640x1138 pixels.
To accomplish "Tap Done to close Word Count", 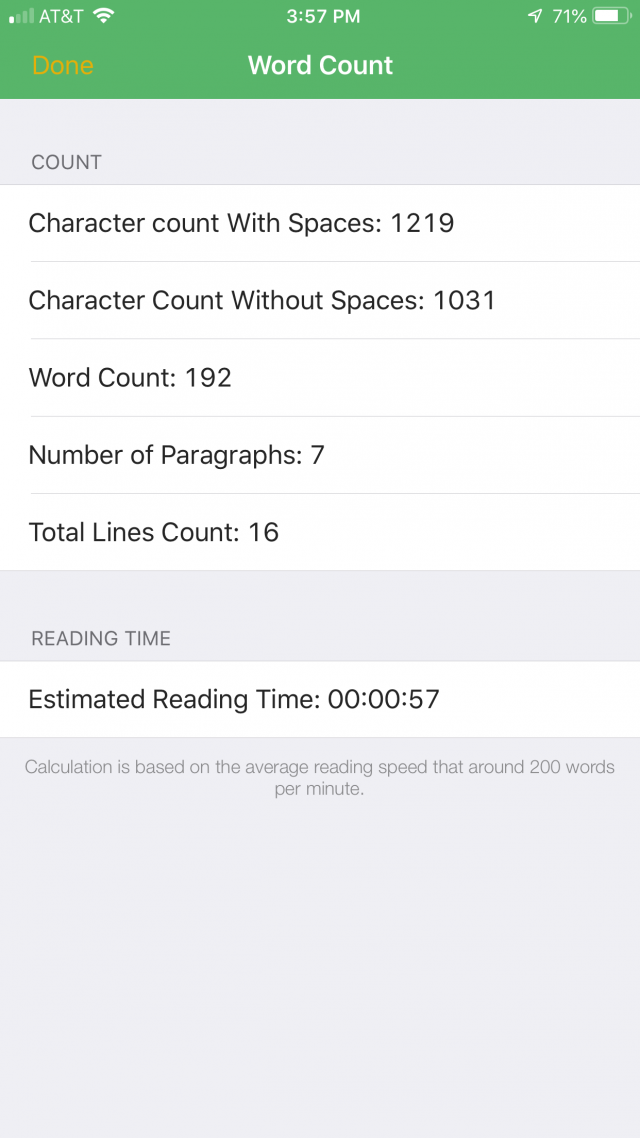I will (63, 66).
